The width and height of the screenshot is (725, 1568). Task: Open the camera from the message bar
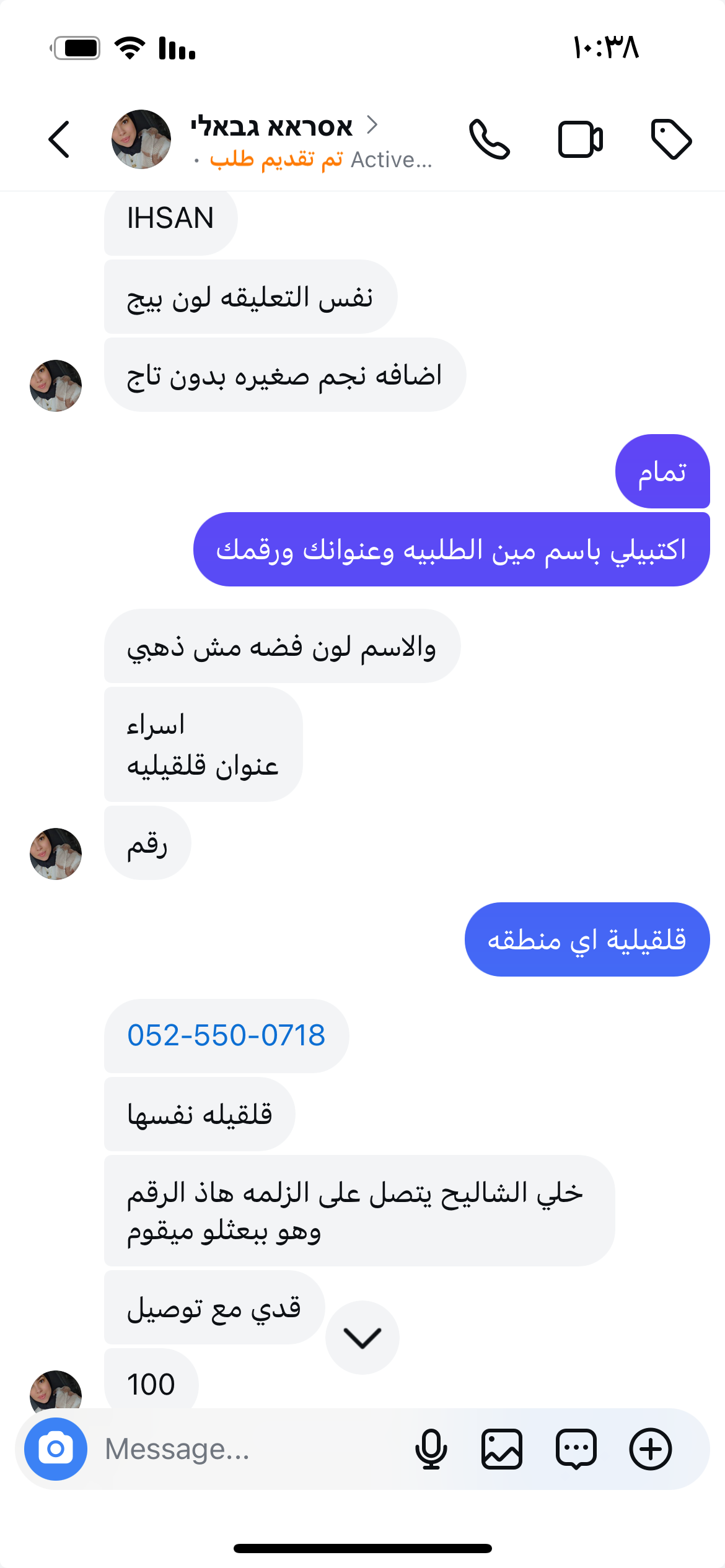point(56,1449)
